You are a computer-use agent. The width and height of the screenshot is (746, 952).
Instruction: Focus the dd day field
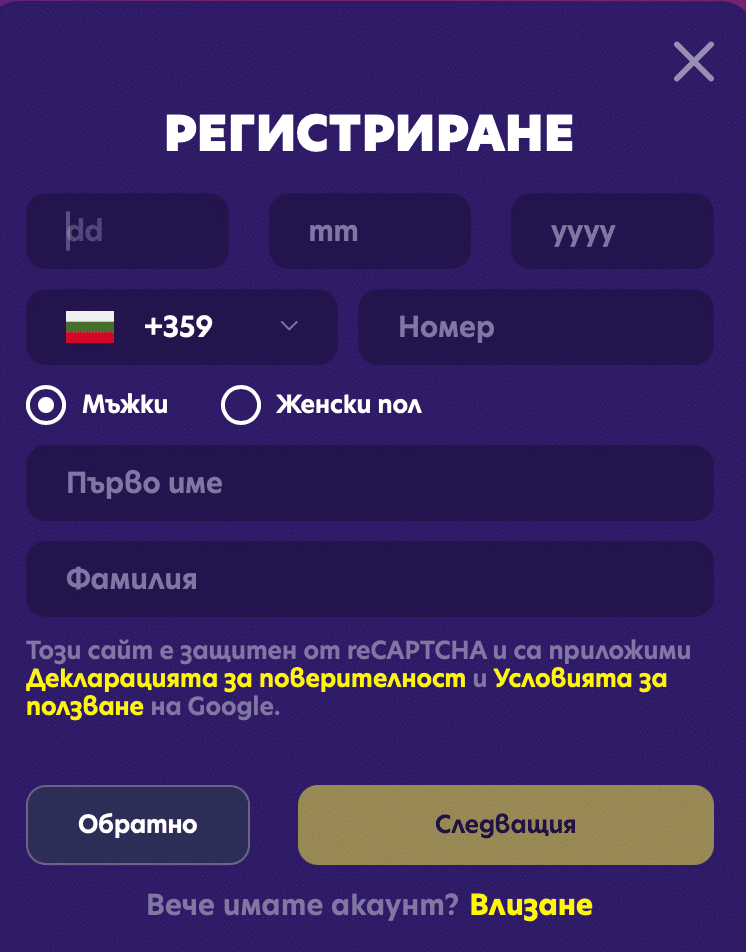coord(127,231)
